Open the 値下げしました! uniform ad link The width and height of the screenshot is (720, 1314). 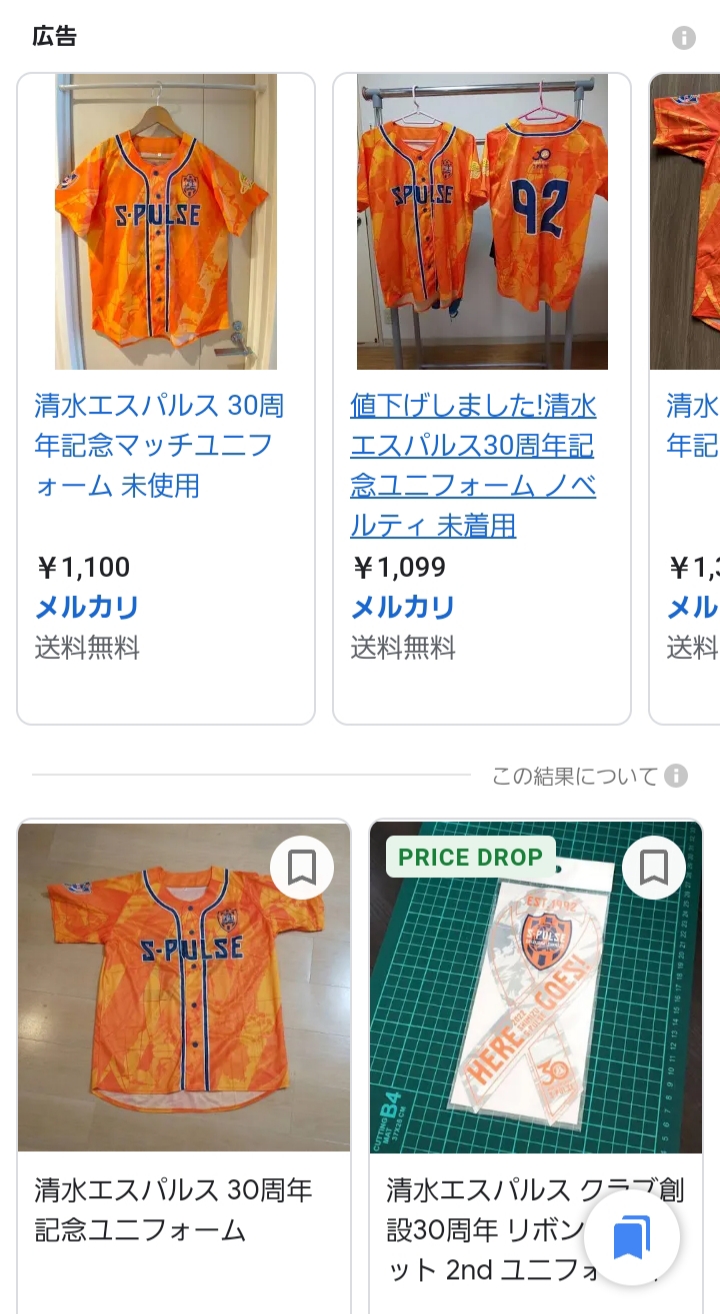click(473, 465)
